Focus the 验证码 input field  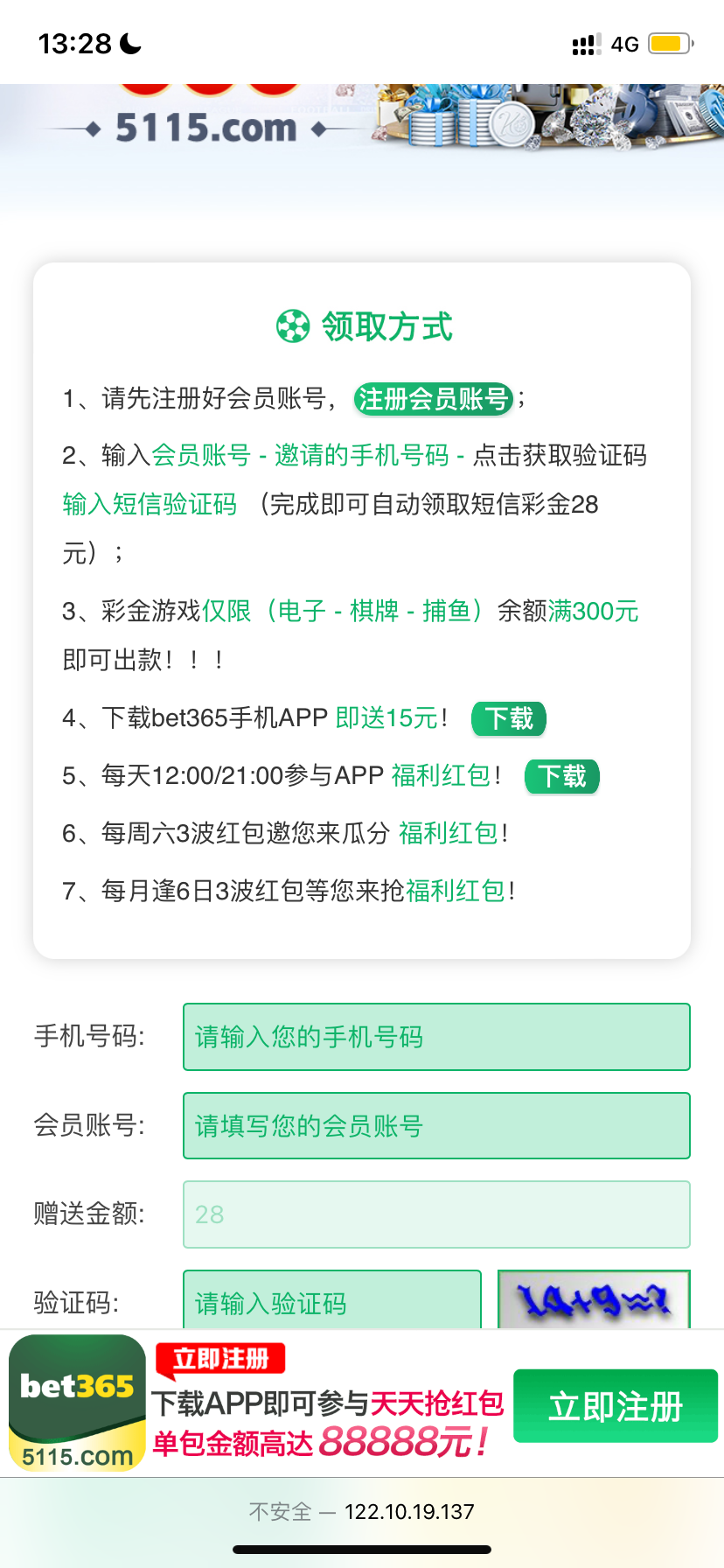(332, 1301)
